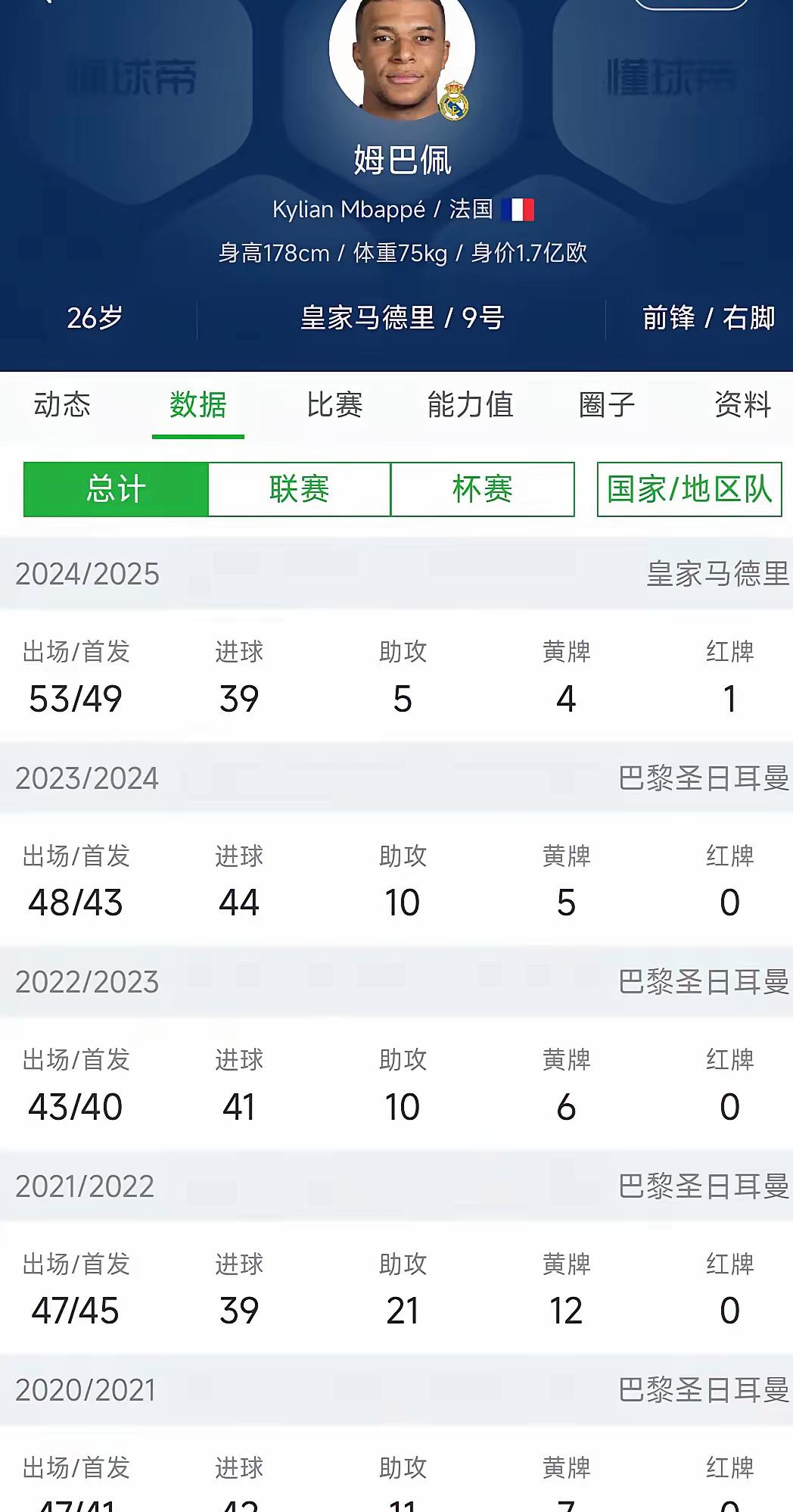Open the 2023/2024 巴黎圣日耳曼 season section
This screenshot has height=1512, width=793.
396,778
